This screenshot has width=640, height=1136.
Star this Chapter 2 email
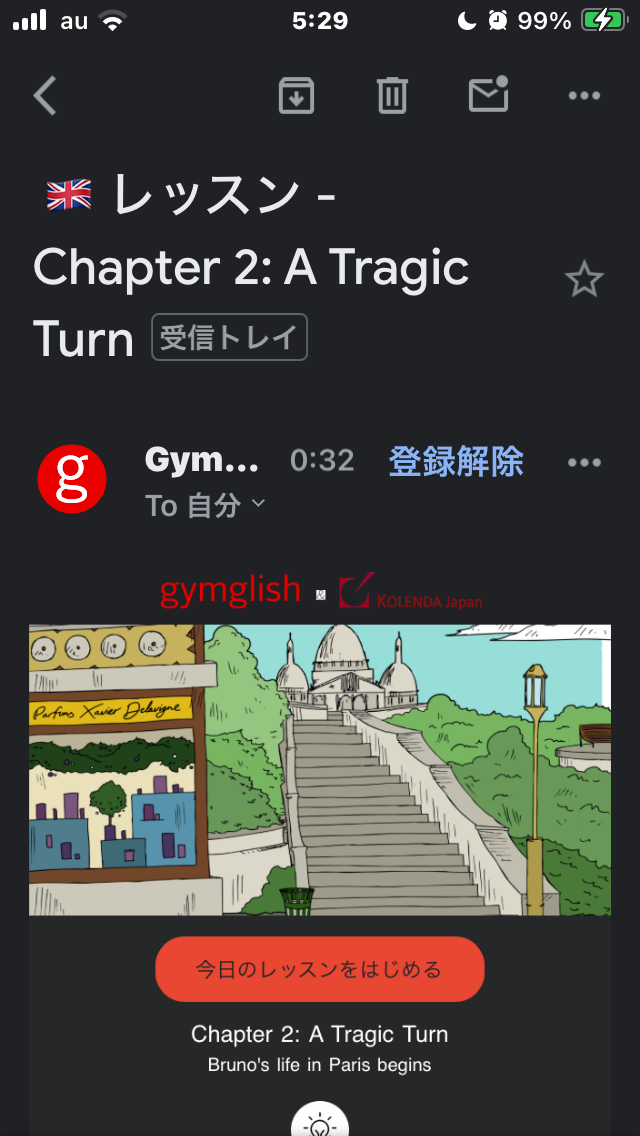click(x=584, y=280)
